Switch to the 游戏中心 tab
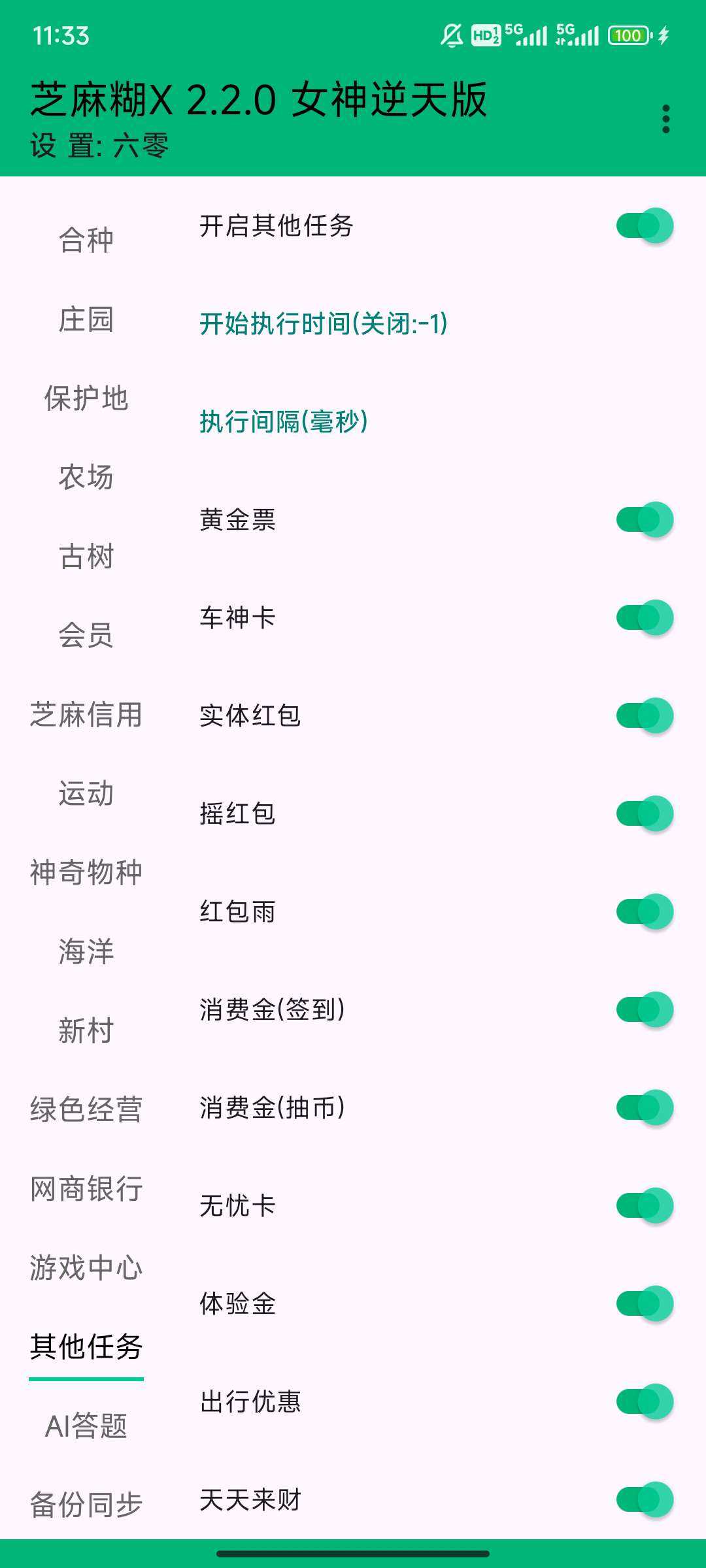 pos(86,1267)
